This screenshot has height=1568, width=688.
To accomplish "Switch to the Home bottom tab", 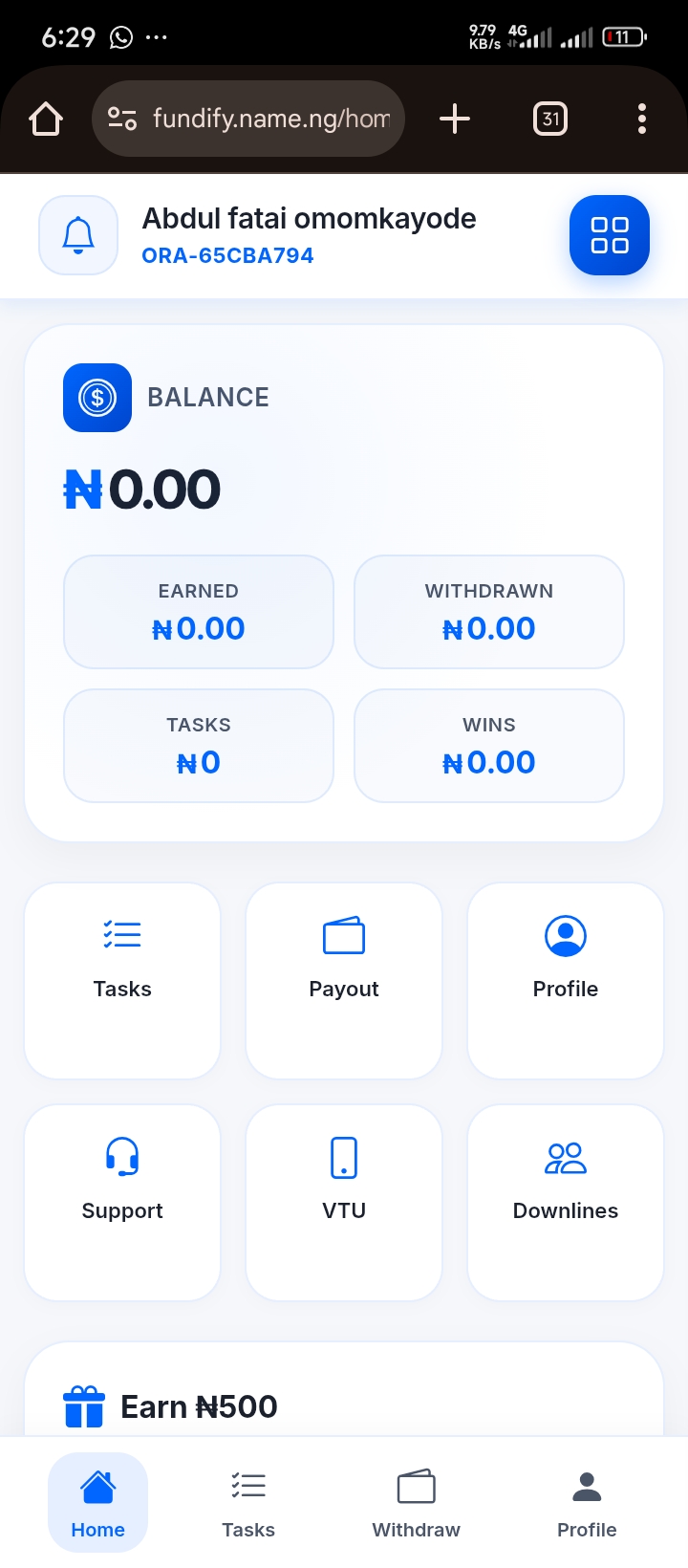I will (x=97, y=1503).
